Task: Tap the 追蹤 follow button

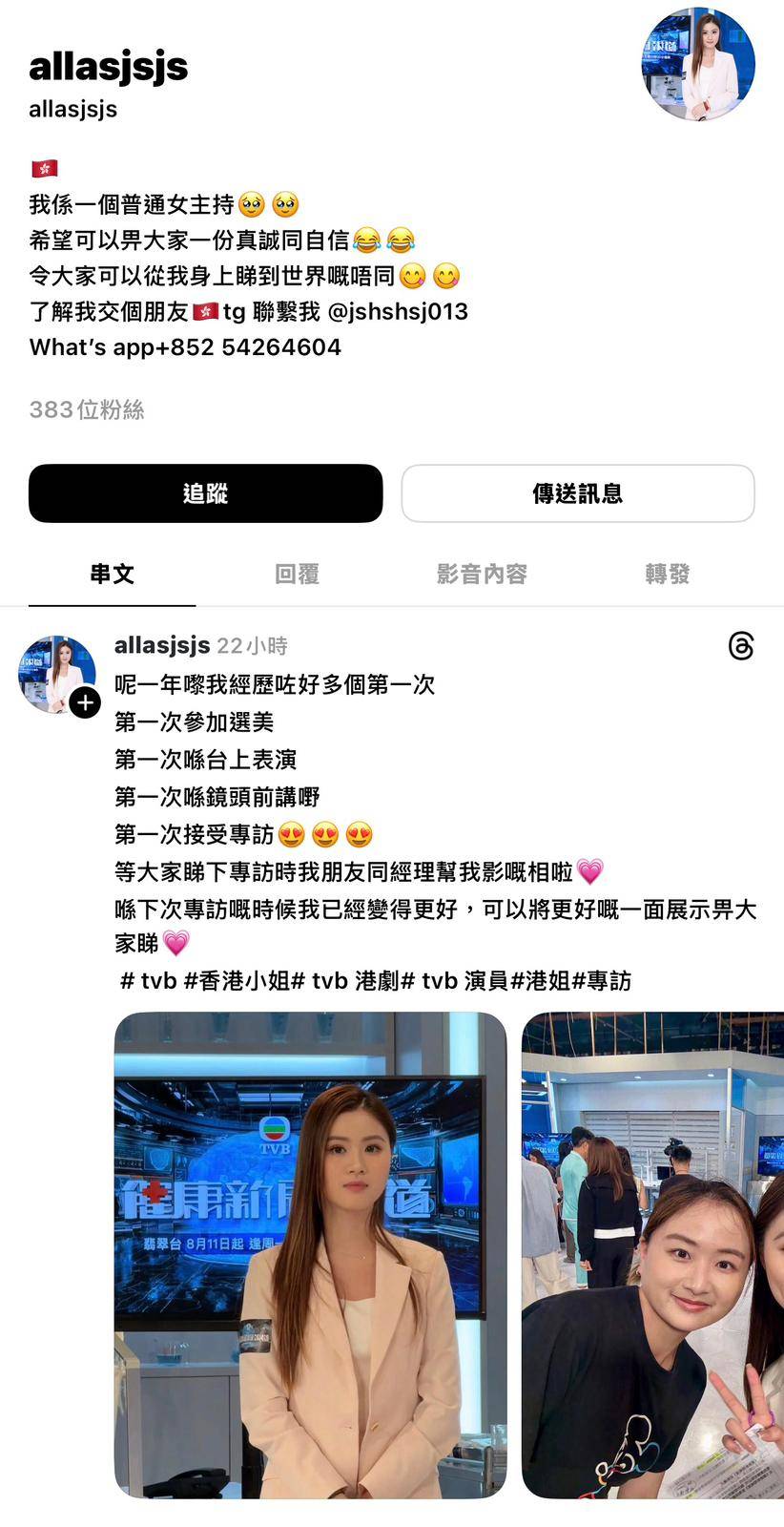Action: (x=205, y=493)
